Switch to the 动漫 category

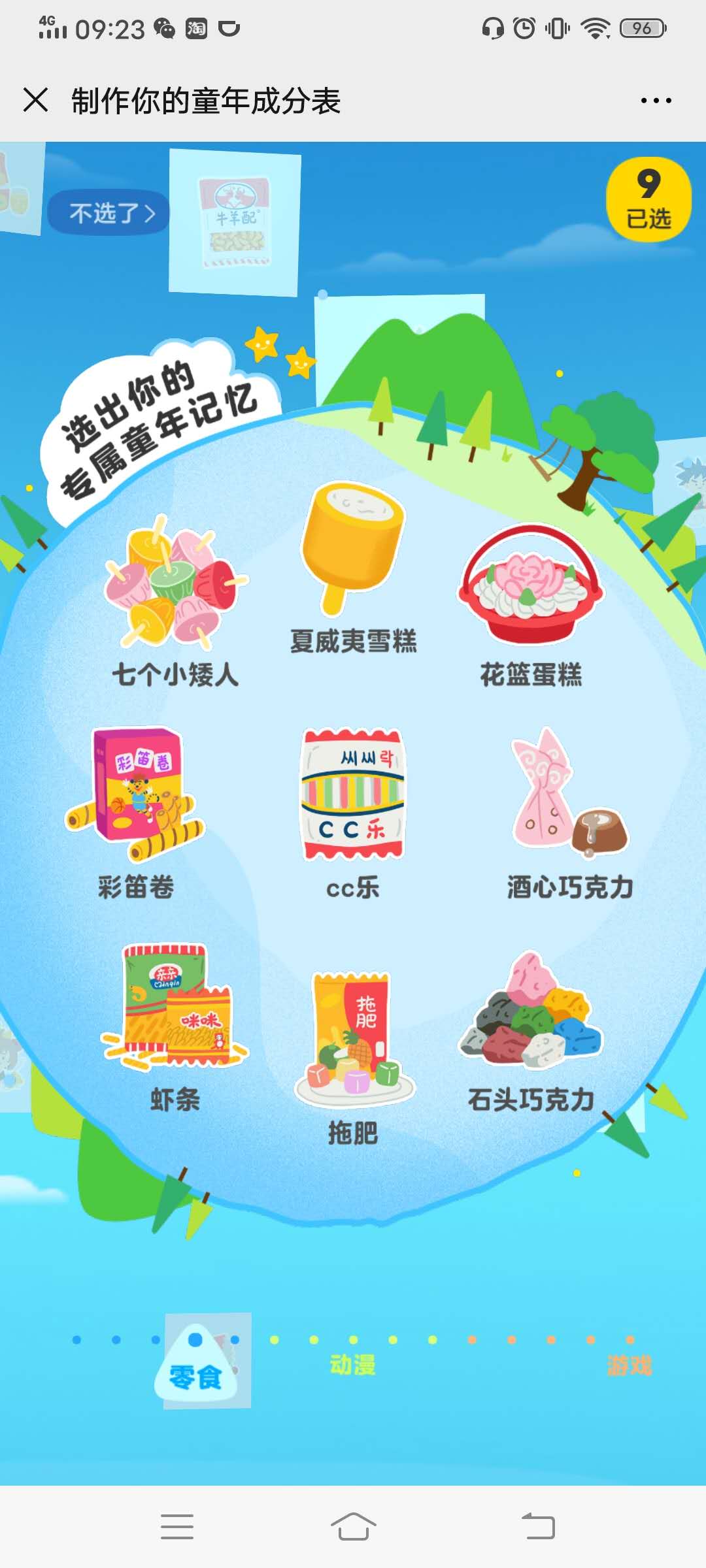click(x=353, y=1364)
